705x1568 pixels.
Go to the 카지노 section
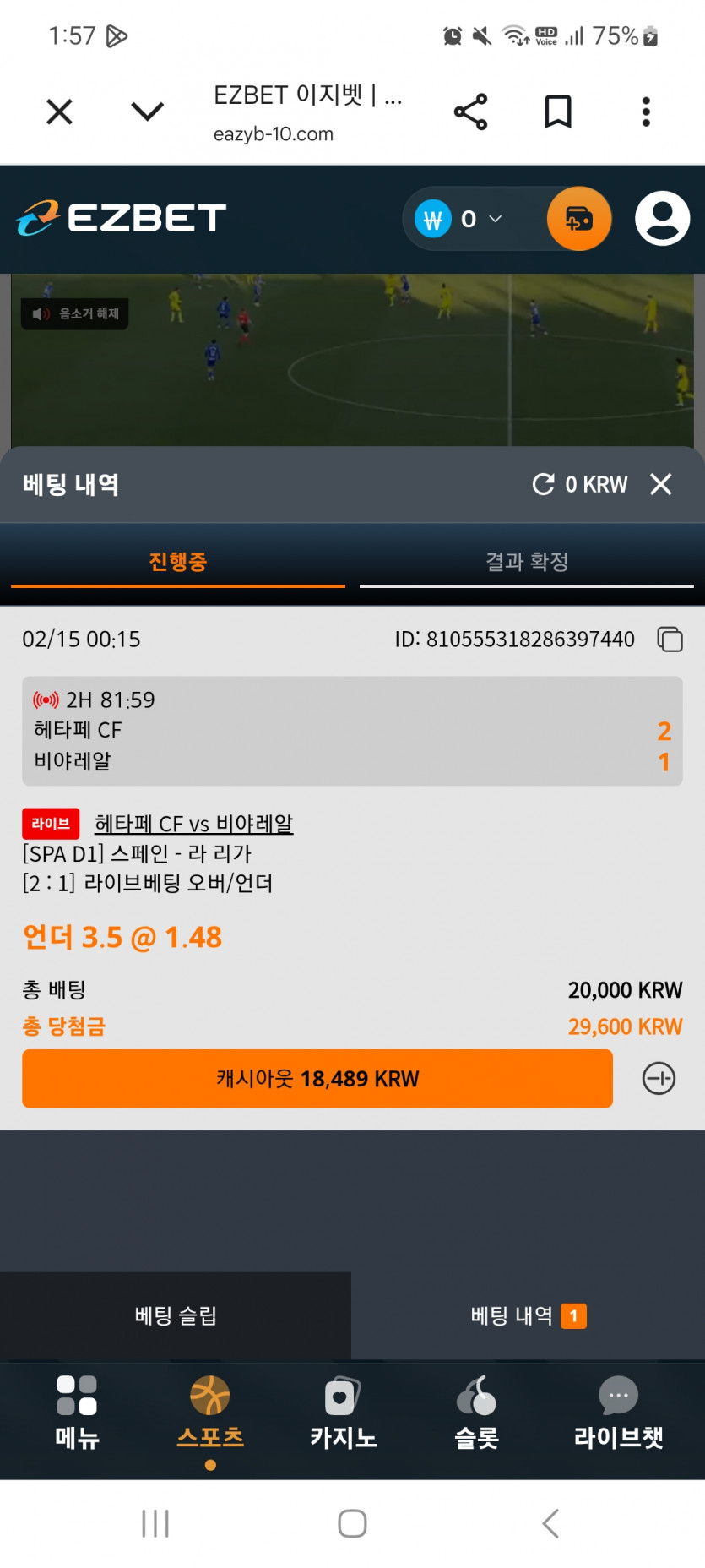pos(343,1413)
